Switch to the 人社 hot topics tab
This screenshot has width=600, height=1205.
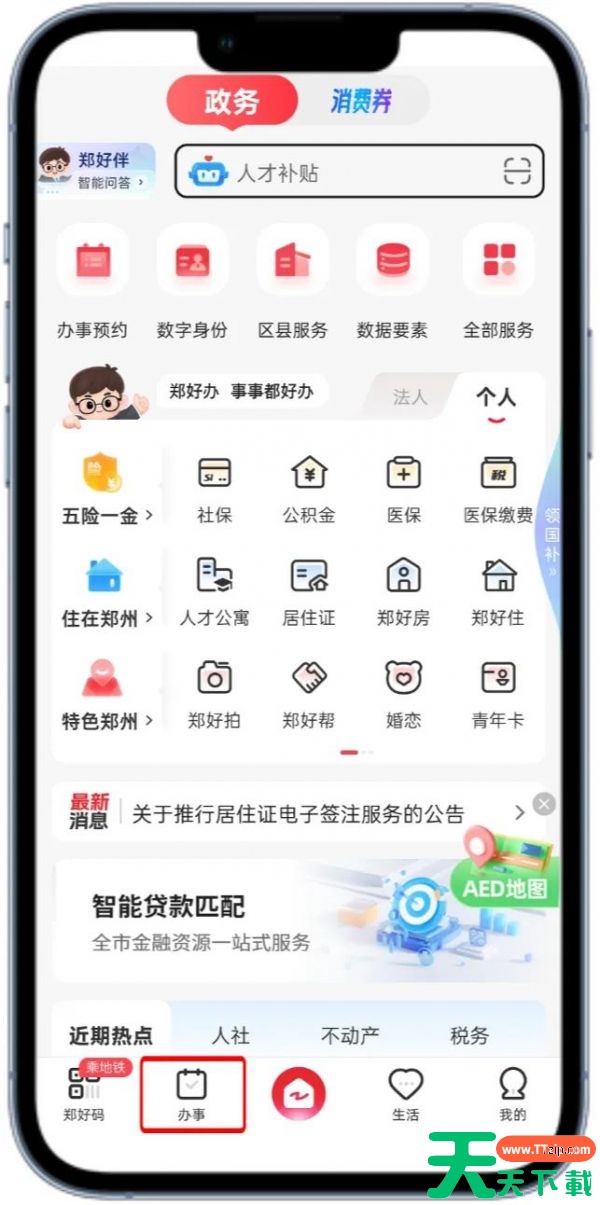230,1036
